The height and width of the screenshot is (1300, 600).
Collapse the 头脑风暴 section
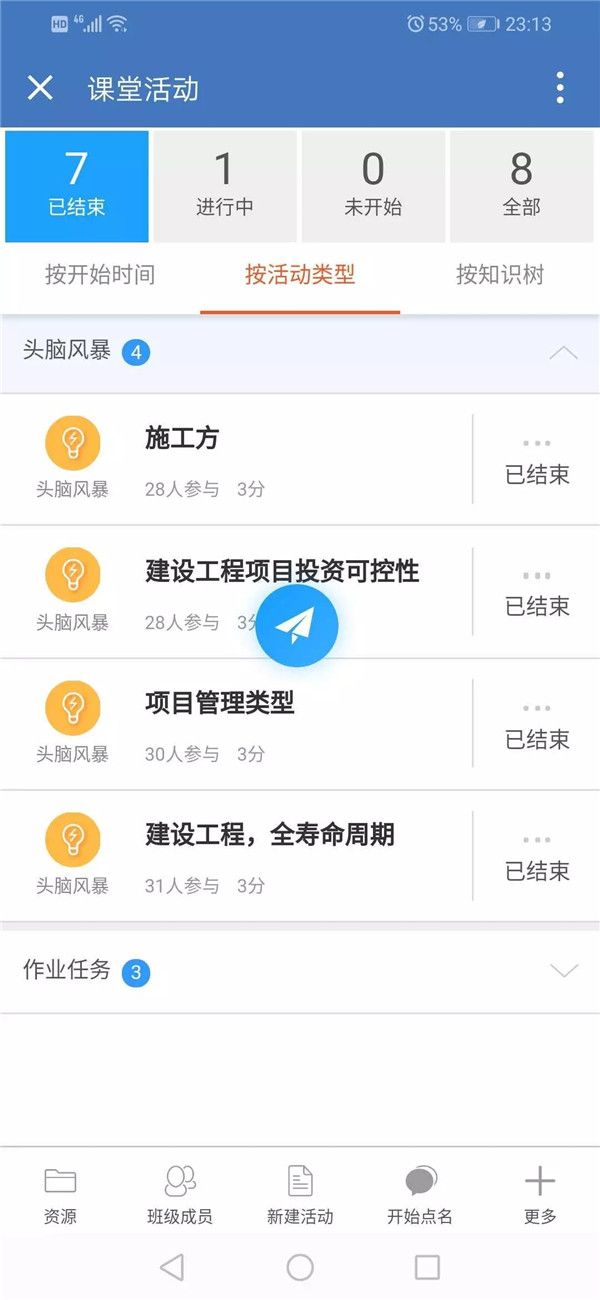[564, 352]
